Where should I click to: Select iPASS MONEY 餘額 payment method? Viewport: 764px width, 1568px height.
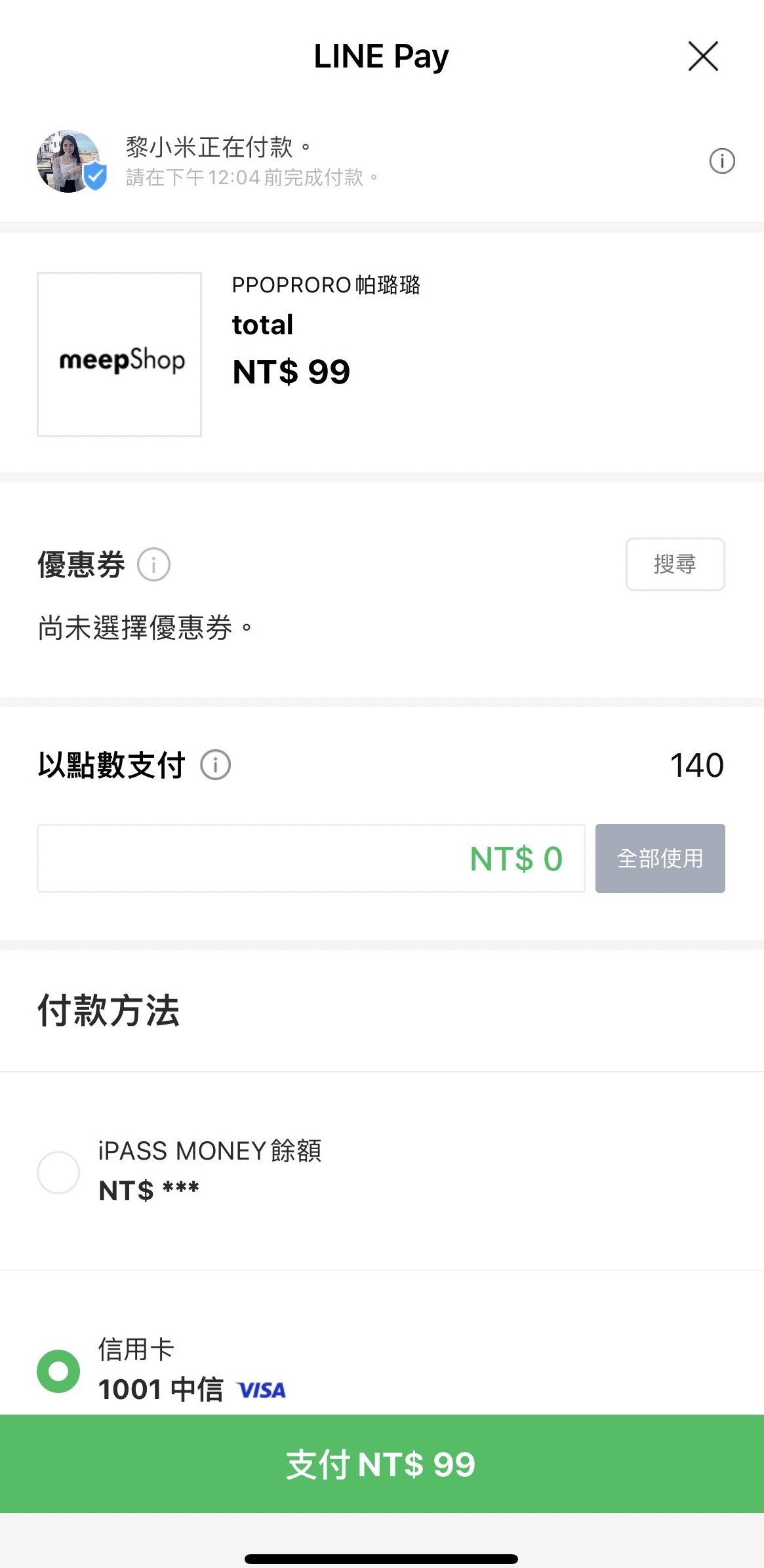click(58, 1172)
